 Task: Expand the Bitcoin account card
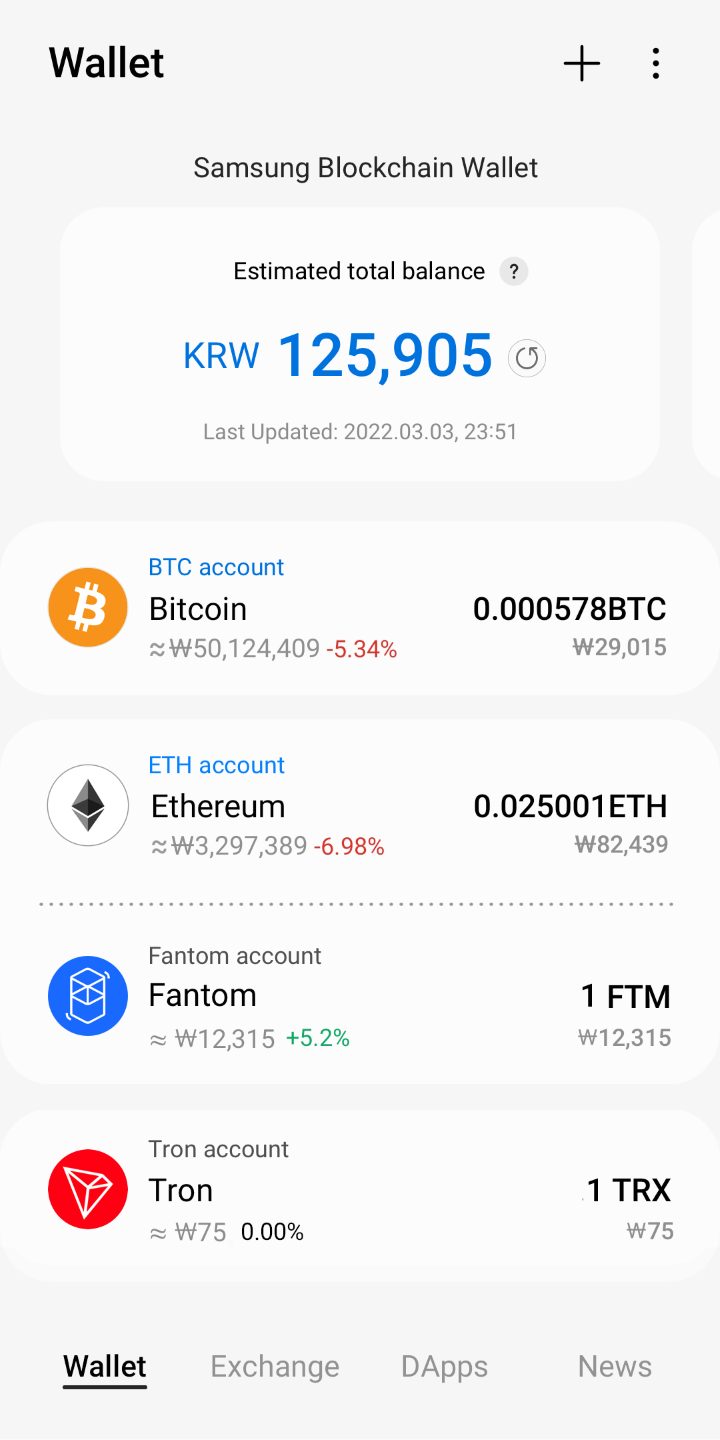[x=360, y=607]
